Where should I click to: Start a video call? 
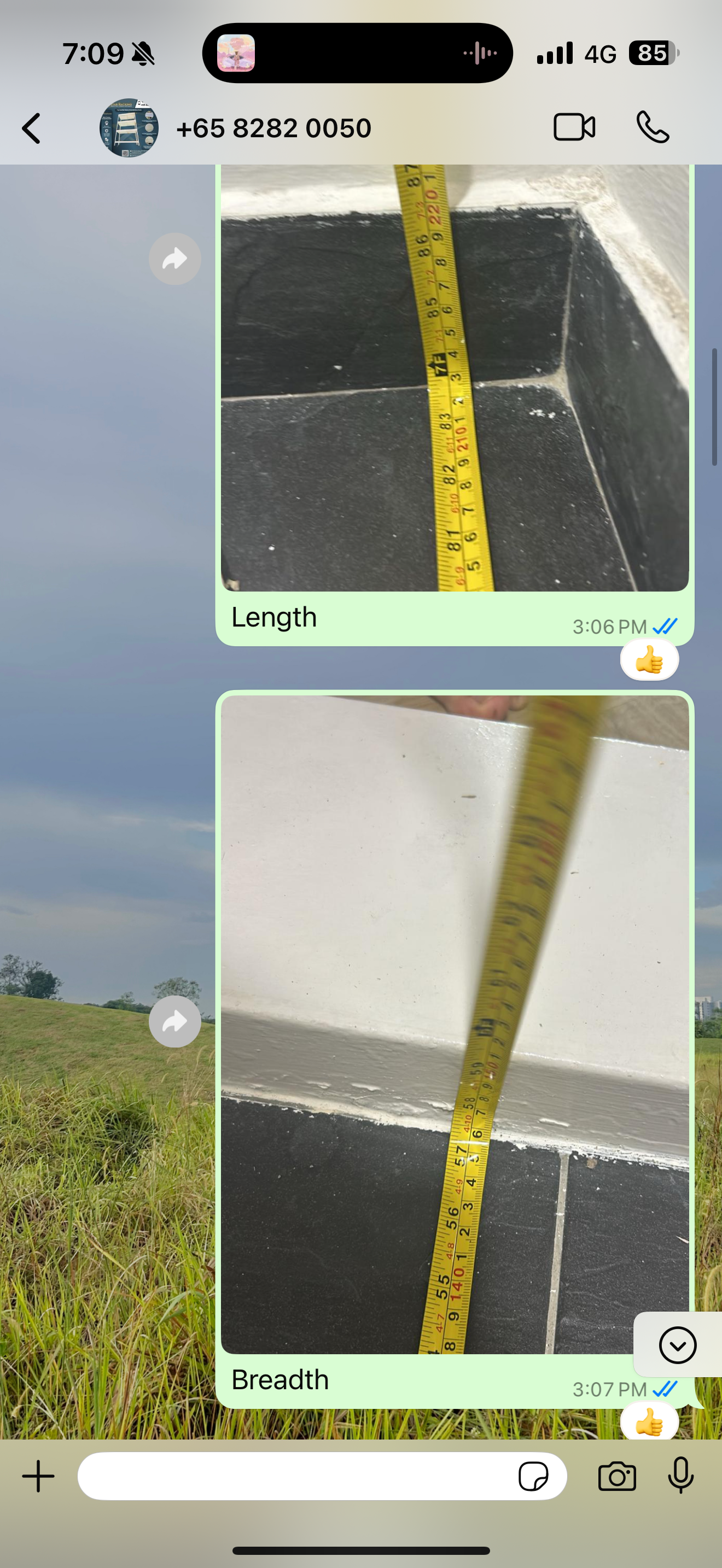[574, 128]
